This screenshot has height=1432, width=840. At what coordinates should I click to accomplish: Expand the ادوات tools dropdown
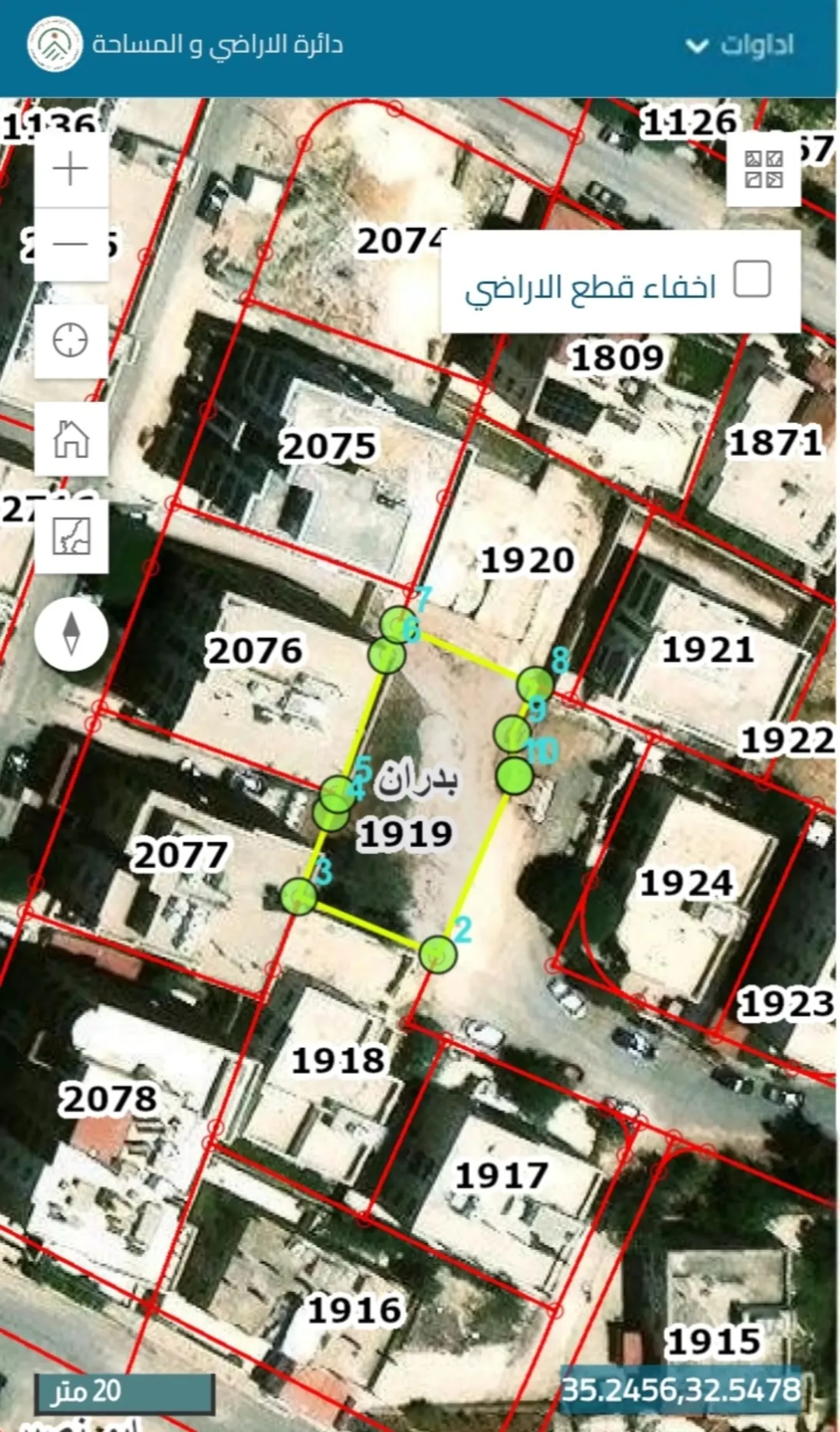(x=740, y=45)
